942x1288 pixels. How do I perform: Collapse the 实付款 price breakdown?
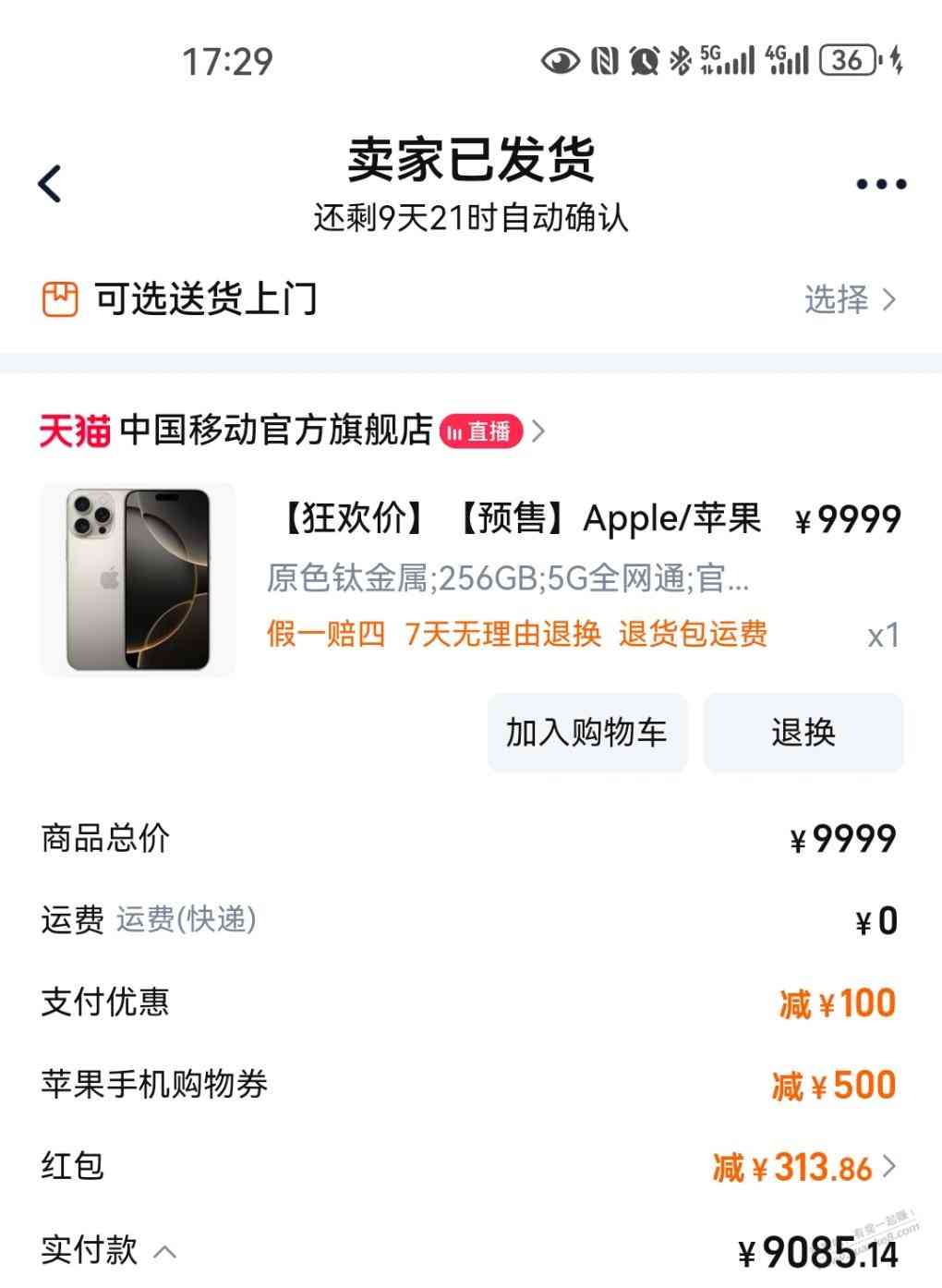point(164,1252)
